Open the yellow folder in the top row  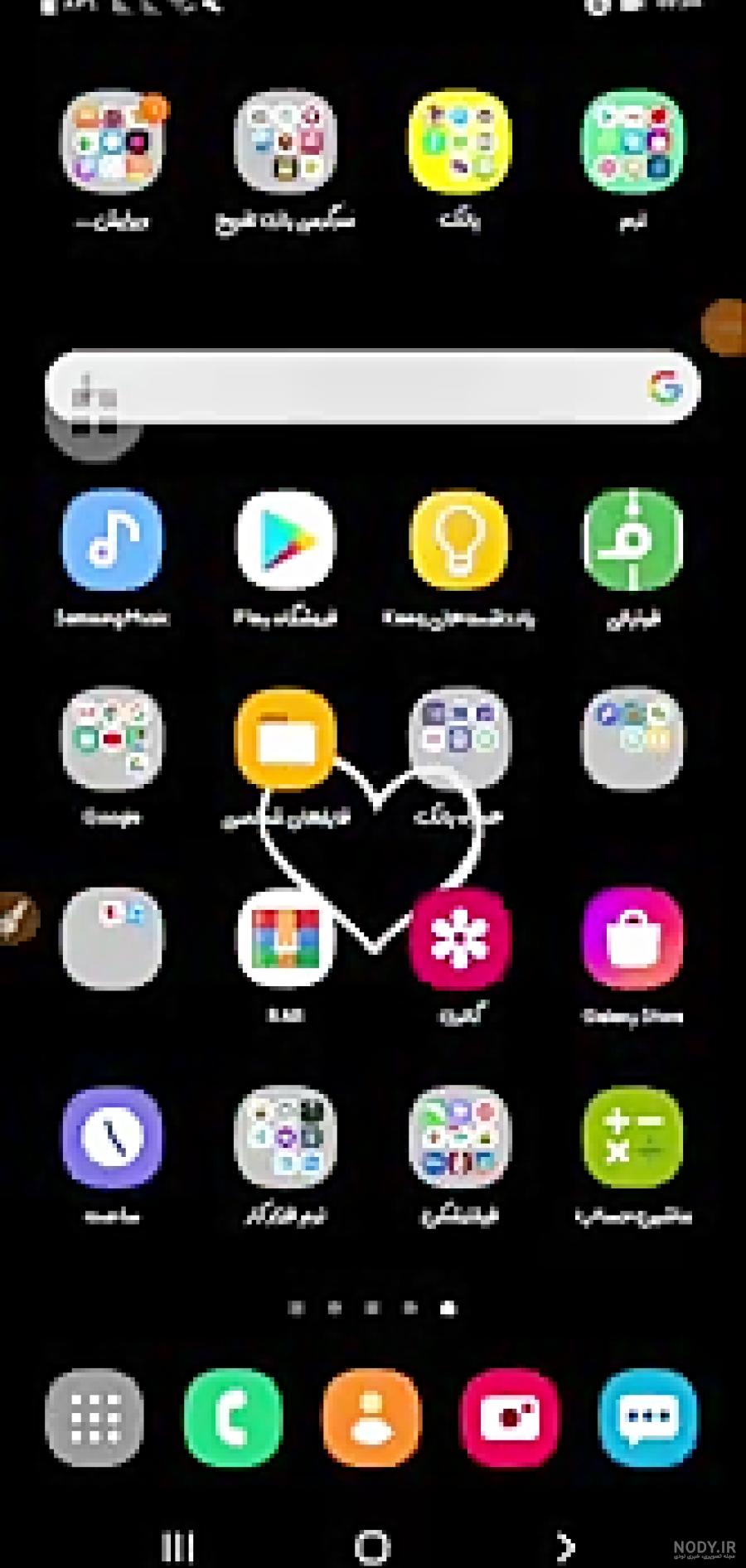click(x=459, y=143)
